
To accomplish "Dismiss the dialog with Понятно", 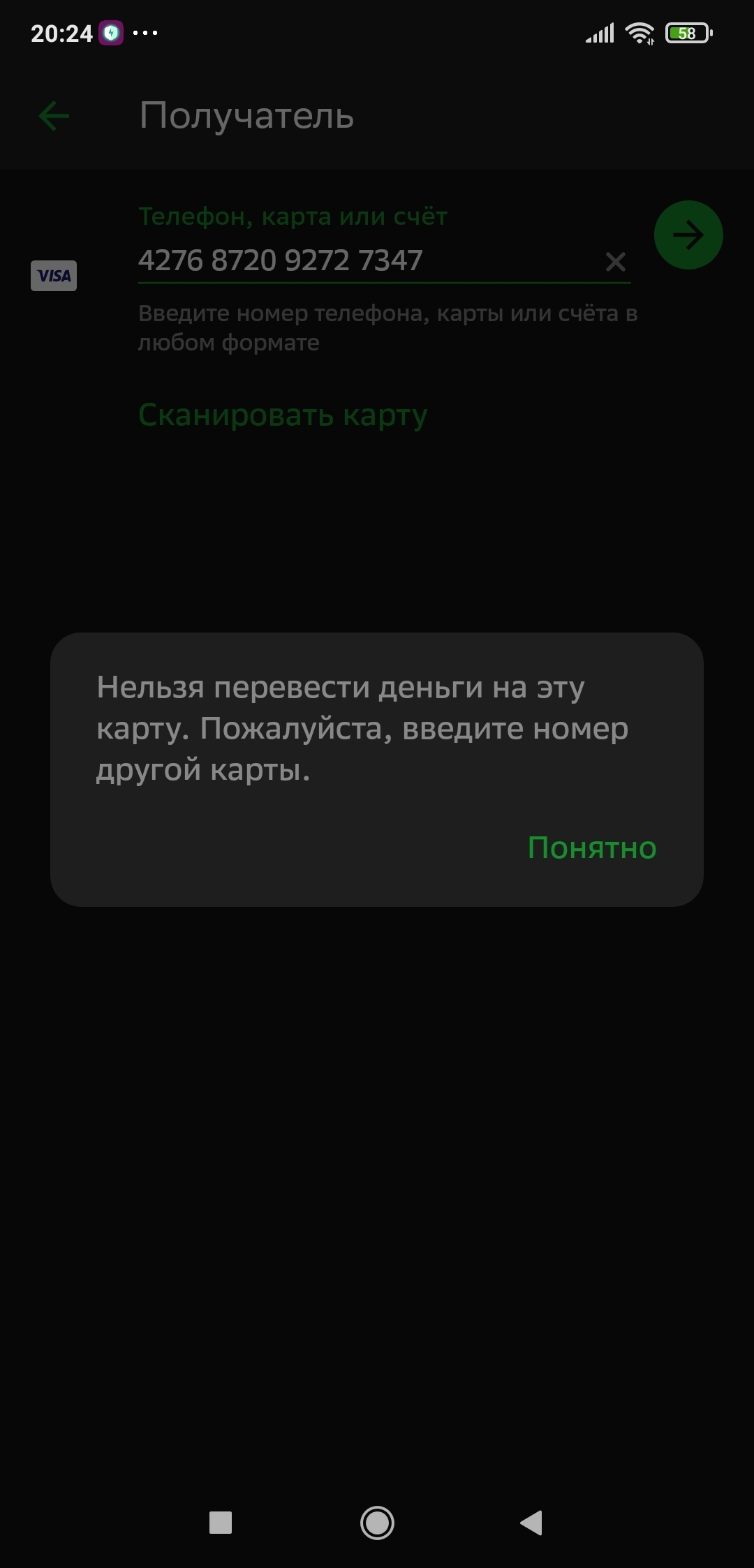I will 591,848.
